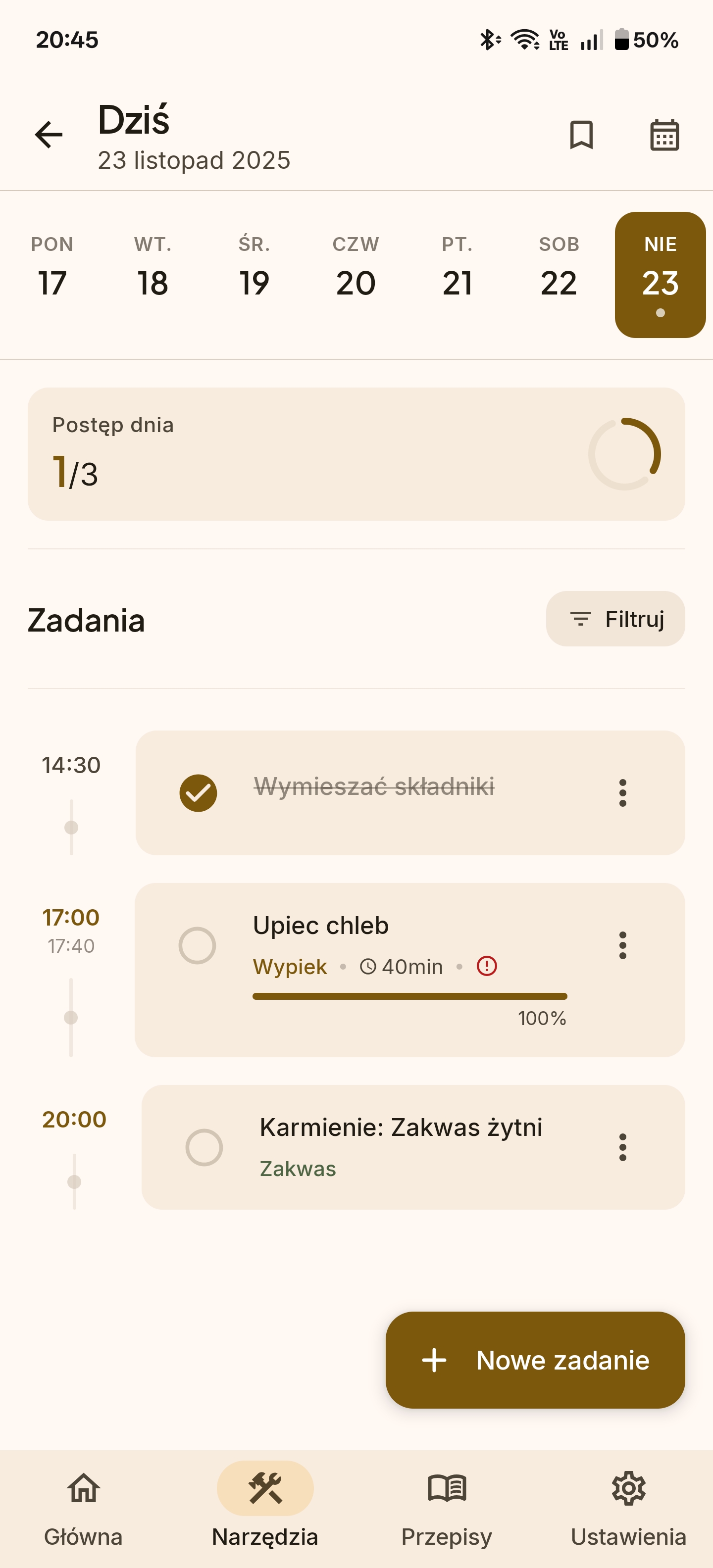The image size is (713, 1568).
Task: Switch to the Główna tab
Action: [x=83, y=1506]
